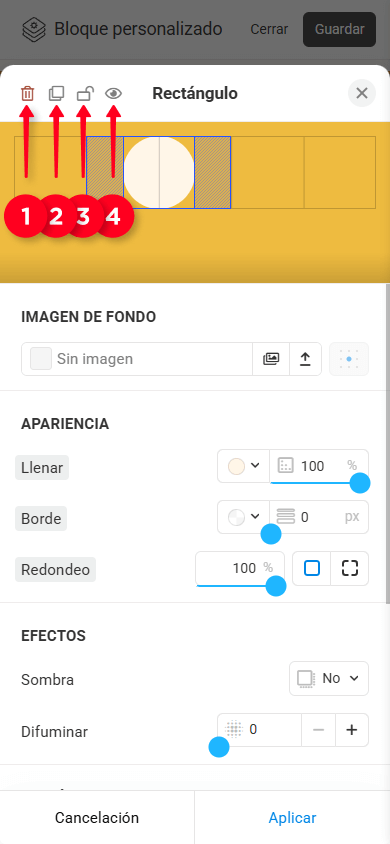Select the individual corners rounding option

click(x=350, y=568)
